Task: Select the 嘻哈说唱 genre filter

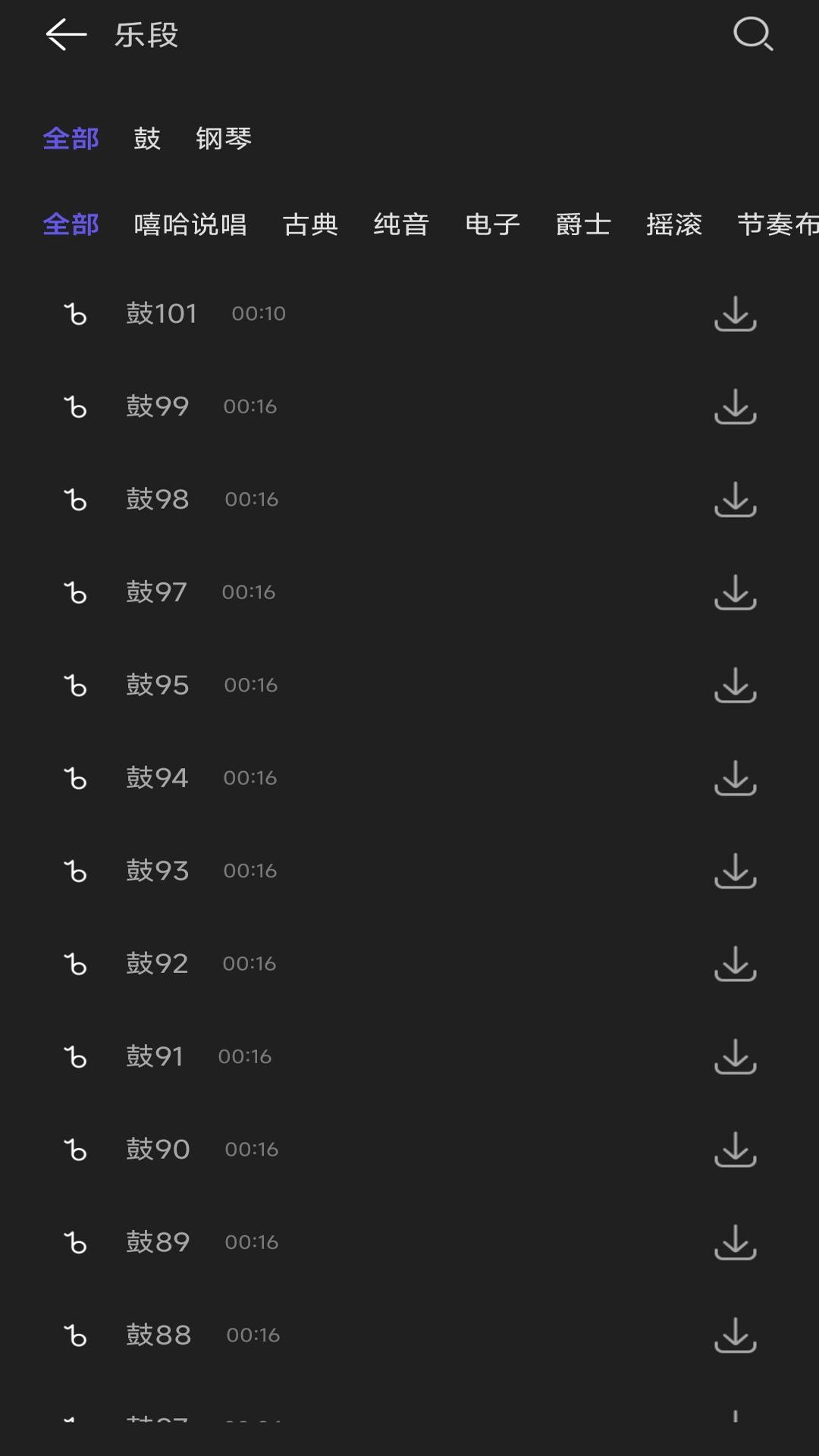Action: point(190,224)
